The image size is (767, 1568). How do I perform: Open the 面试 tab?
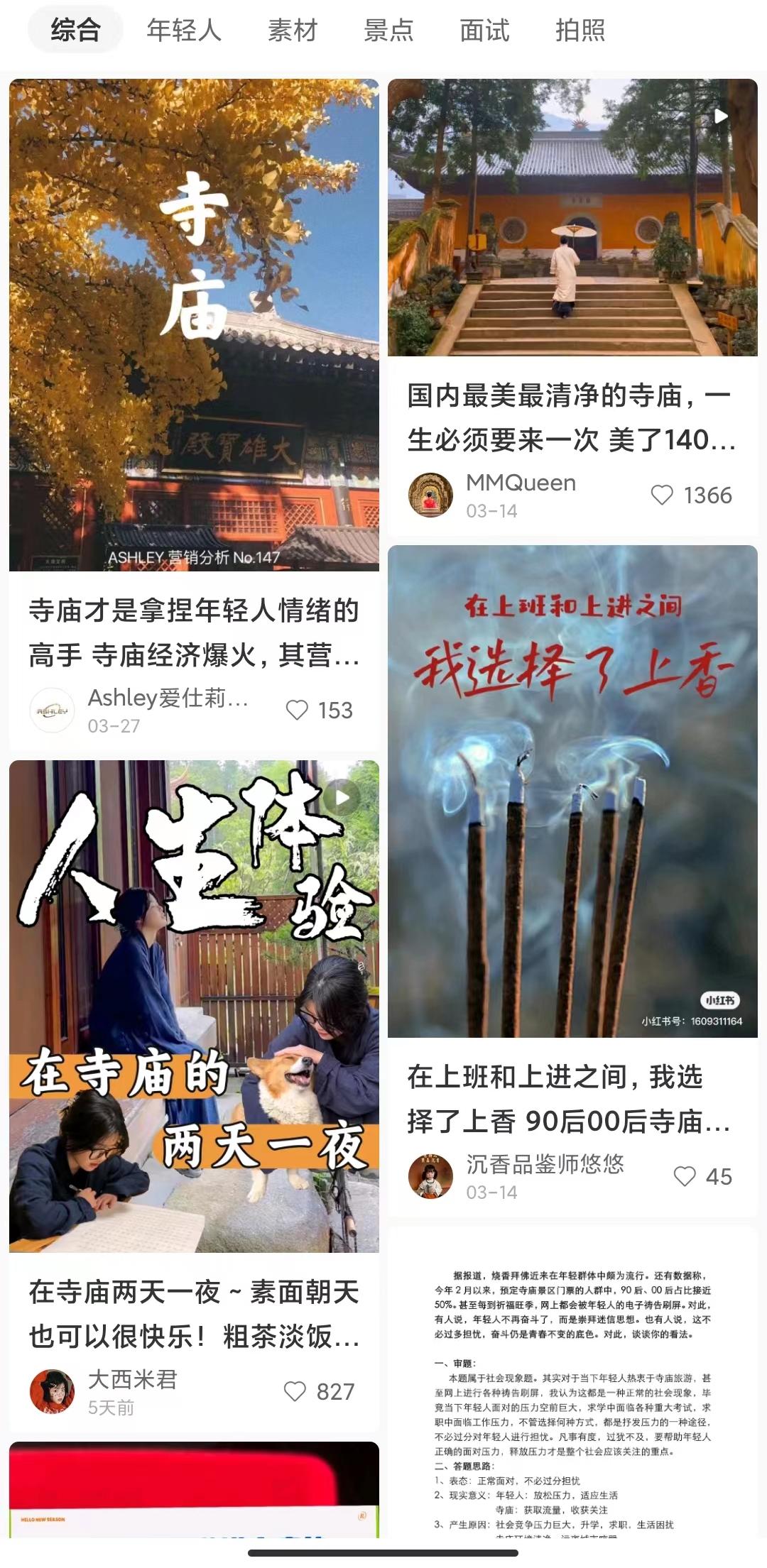[x=484, y=30]
